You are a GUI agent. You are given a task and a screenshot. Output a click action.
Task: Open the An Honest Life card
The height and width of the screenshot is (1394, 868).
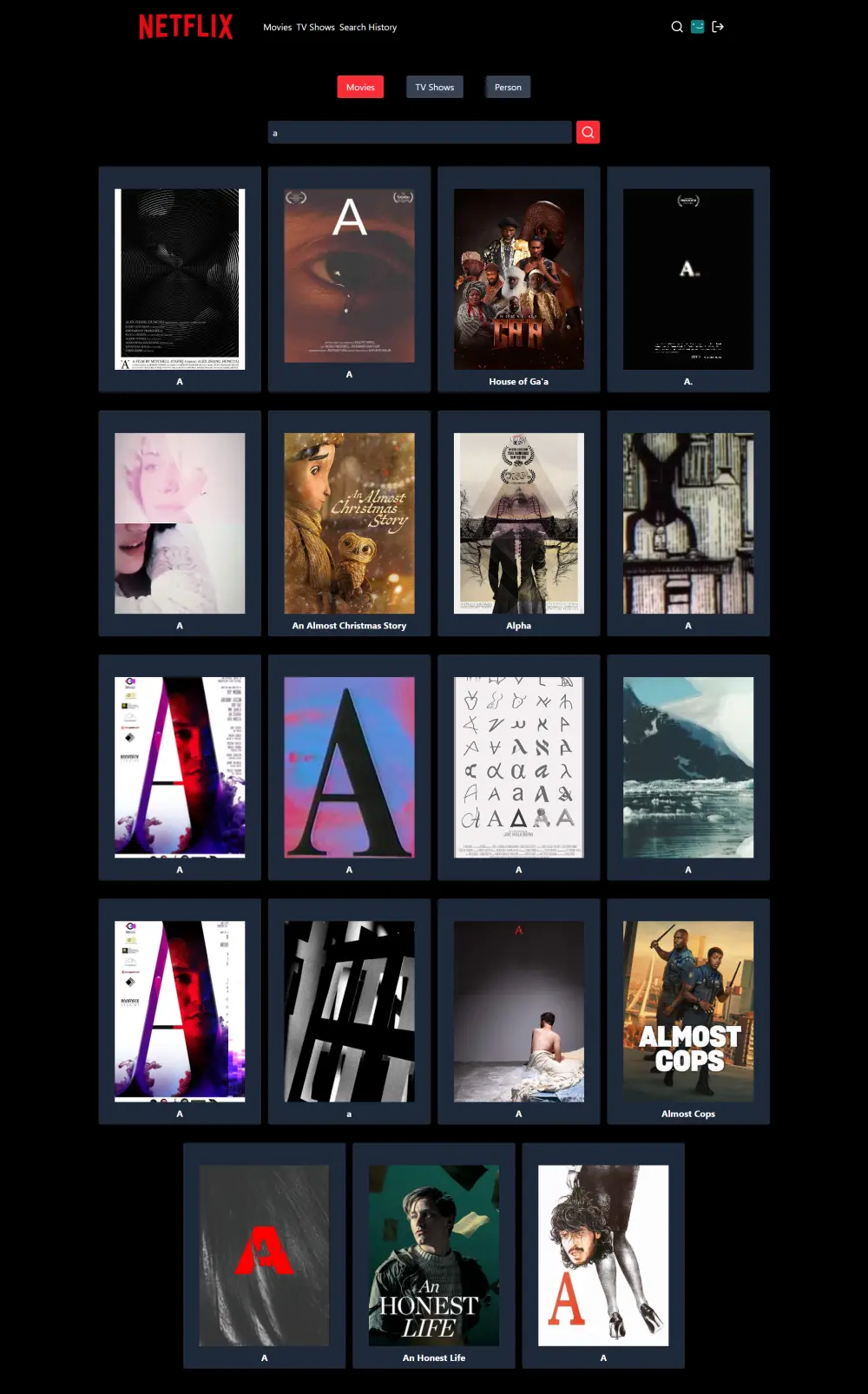click(x=433, y=1255)
